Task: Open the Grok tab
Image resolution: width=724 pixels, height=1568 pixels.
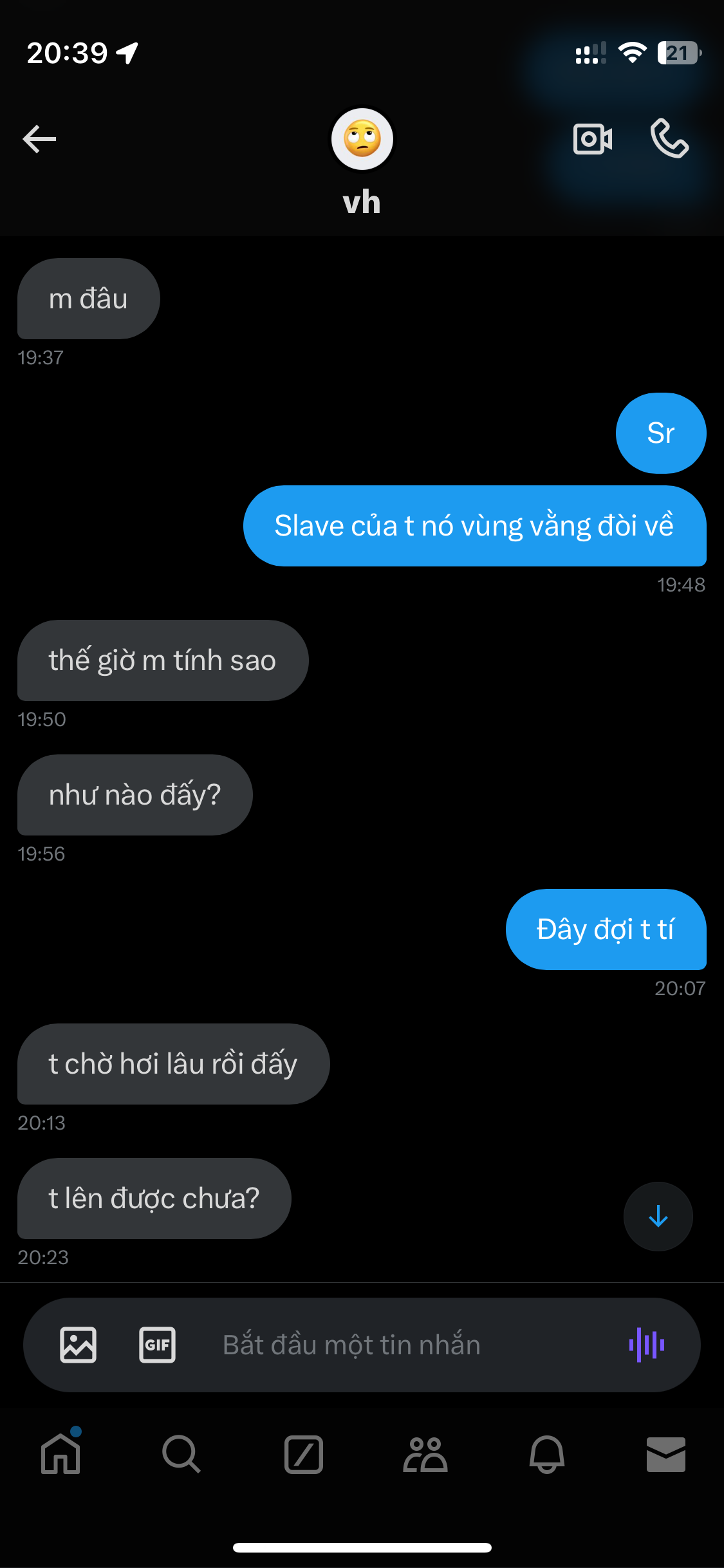Action: (x=304, y=1454)
